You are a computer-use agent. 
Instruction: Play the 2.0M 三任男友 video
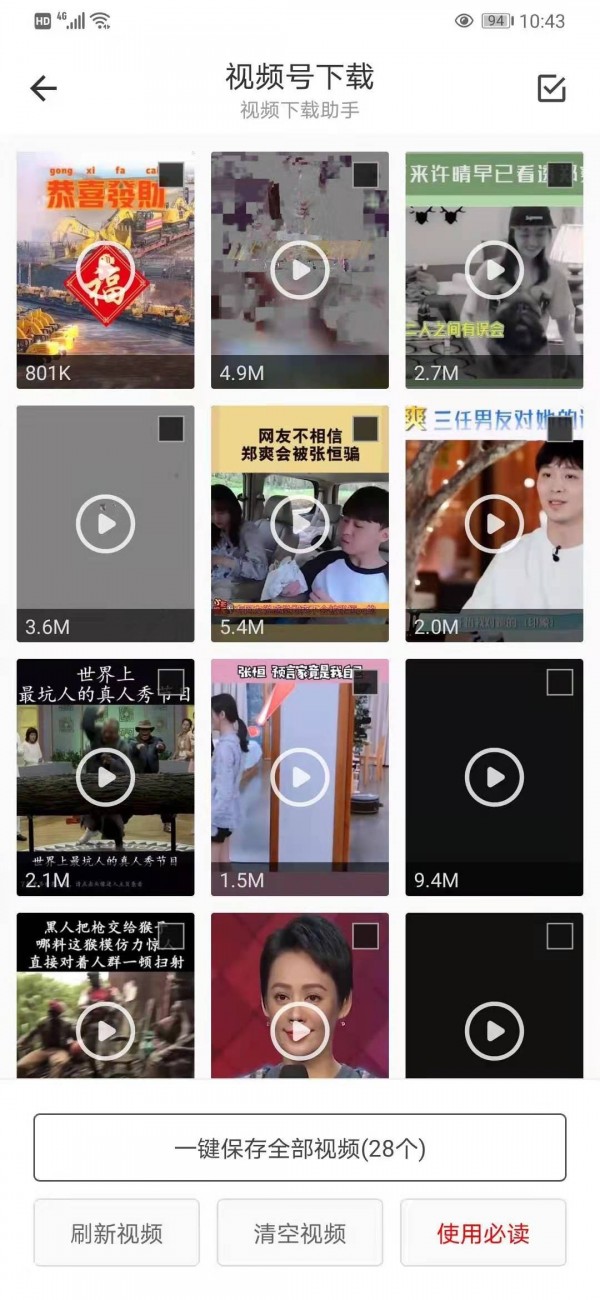[x=494, y=523]
